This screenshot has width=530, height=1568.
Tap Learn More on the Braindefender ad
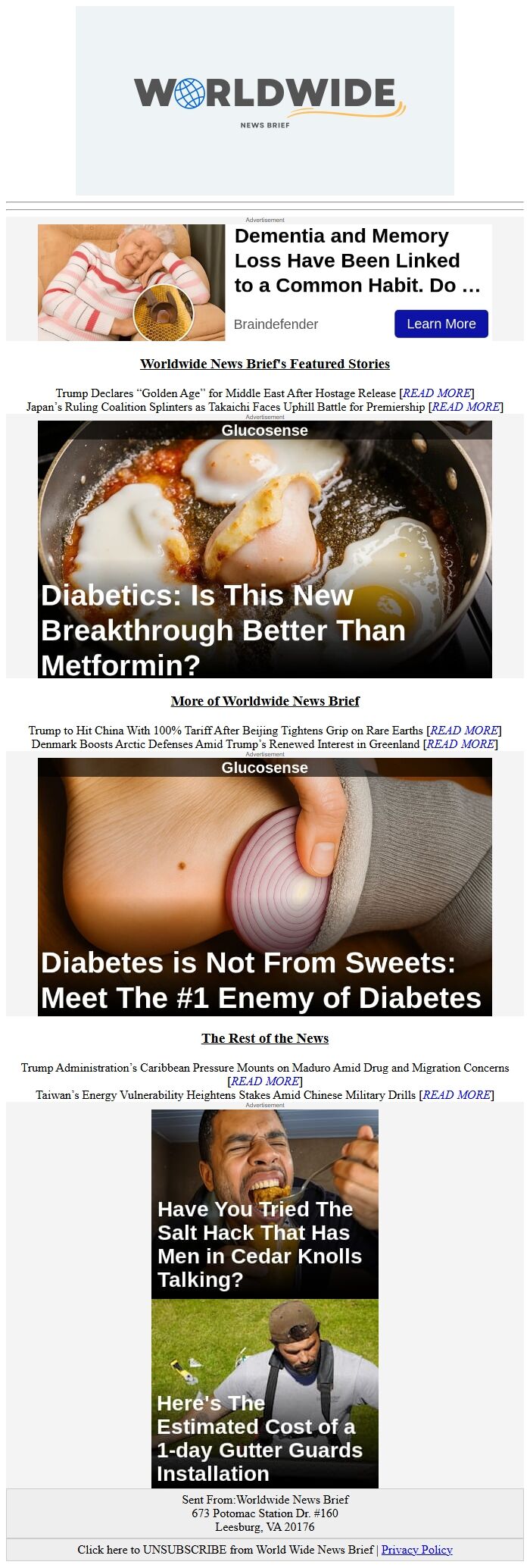pyautogui.click(x=441, y=324)
